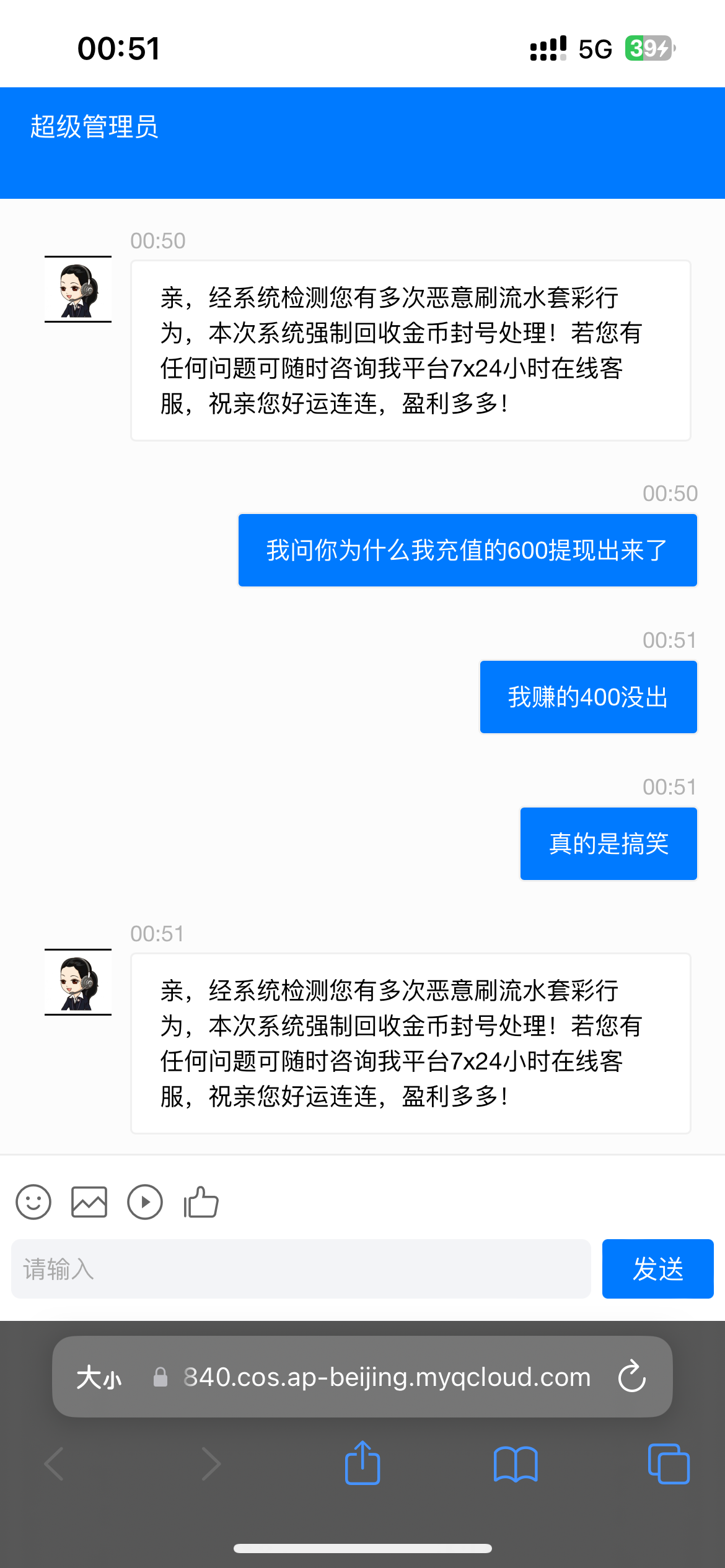Toggle the thumbs-up like icon
The image size is (725, 1568).
pos(200,1201)
